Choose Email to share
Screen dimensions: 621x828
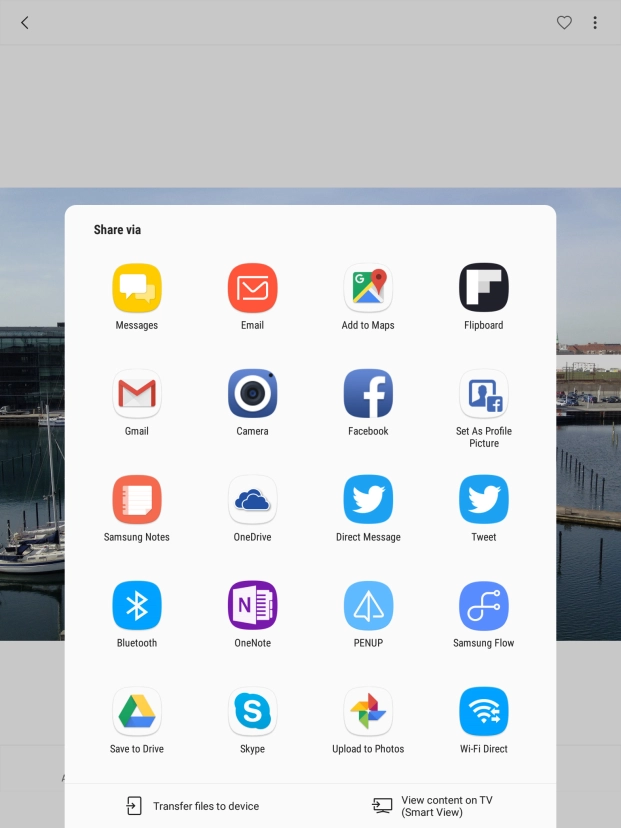coord(252,289)
